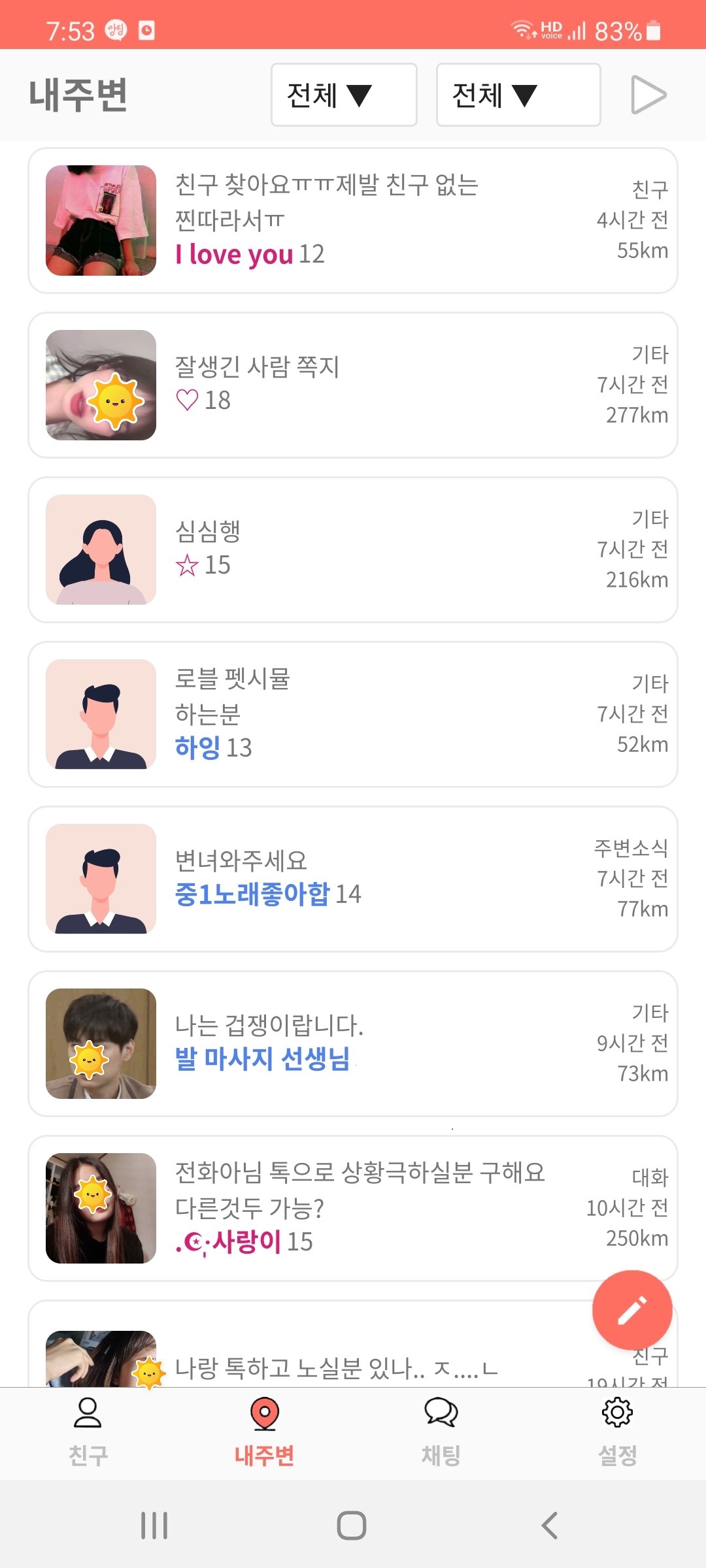Tap the system home button
The width and height of the screenshot is (706, 1568).
(x=352, y=1526)
